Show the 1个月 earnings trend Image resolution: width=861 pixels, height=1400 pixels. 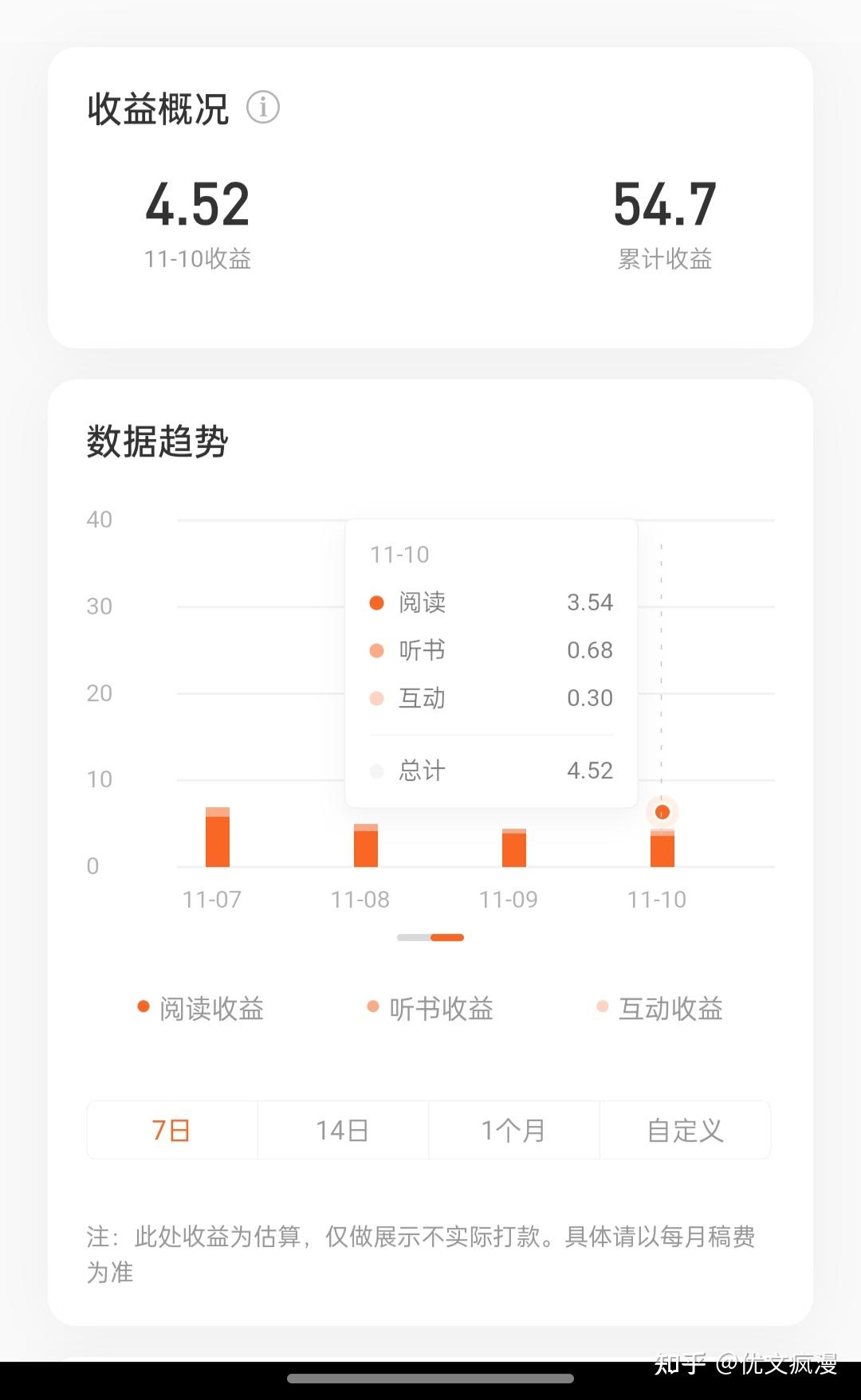pos(513,1130)
